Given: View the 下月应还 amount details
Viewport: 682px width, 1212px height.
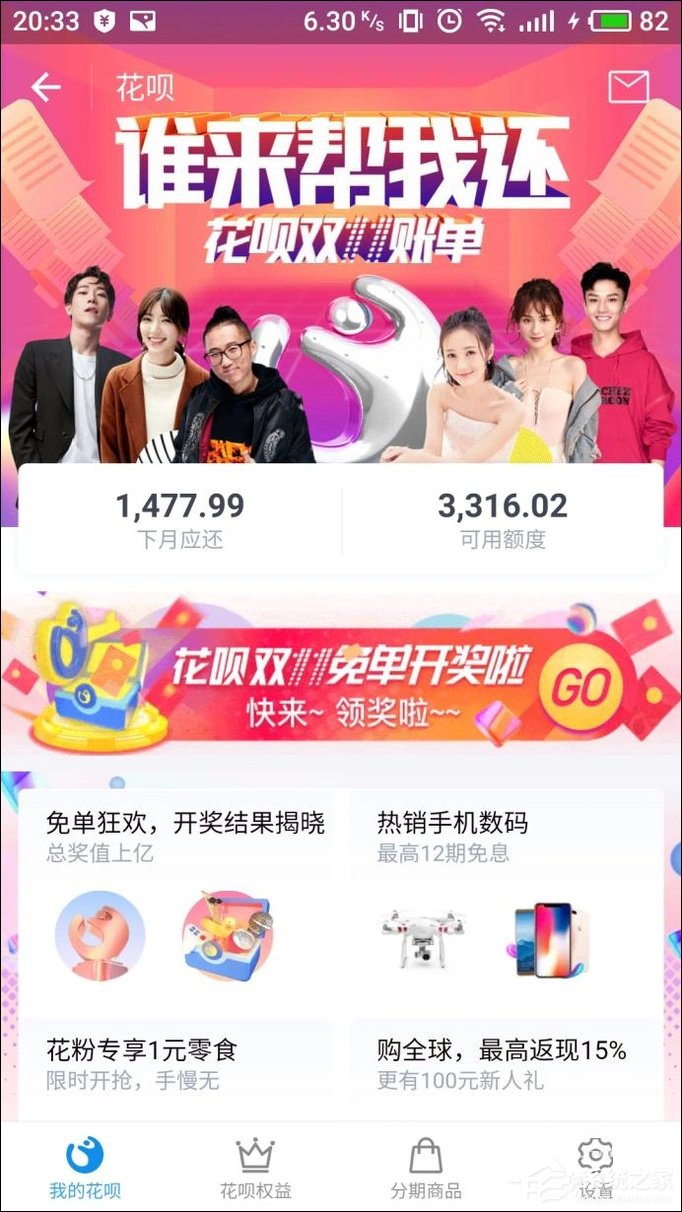Looking at the screenshot, I should 180,520.
